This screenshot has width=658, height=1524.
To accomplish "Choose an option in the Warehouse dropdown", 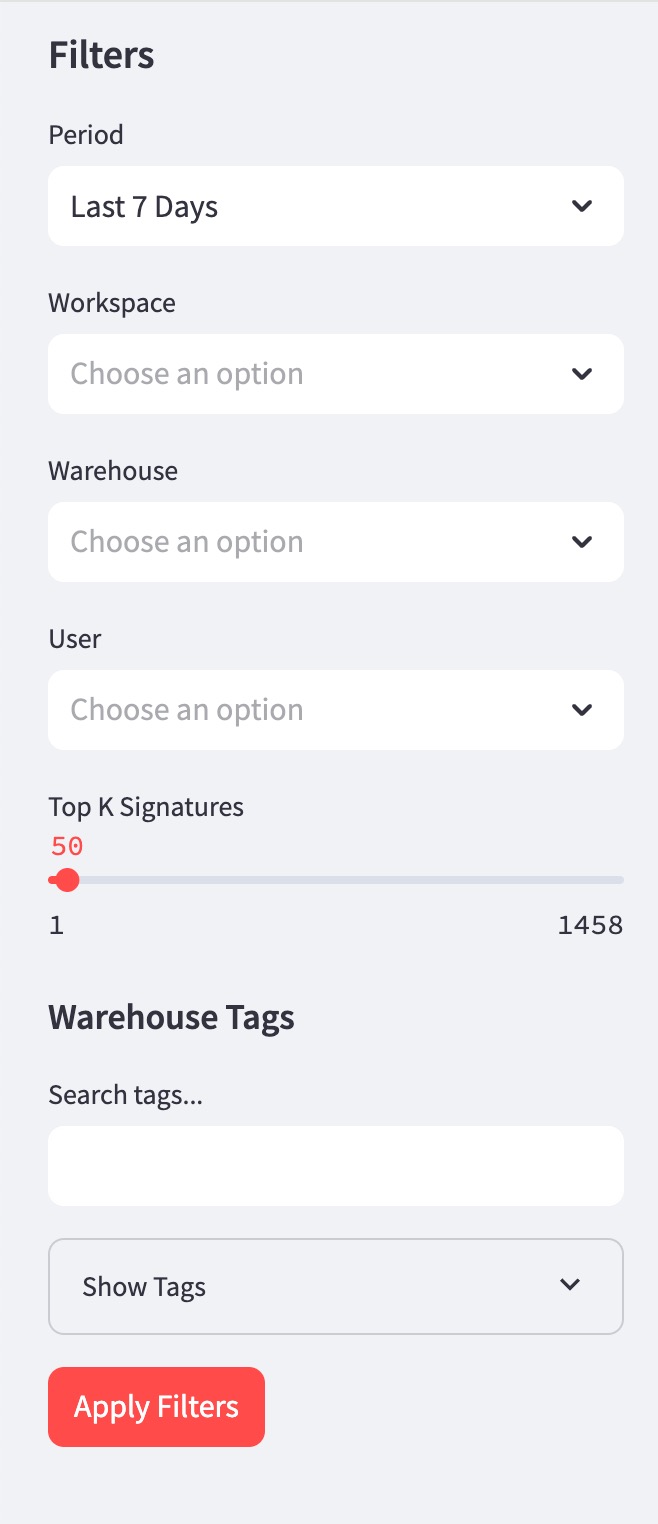I will tap(335, 542).
